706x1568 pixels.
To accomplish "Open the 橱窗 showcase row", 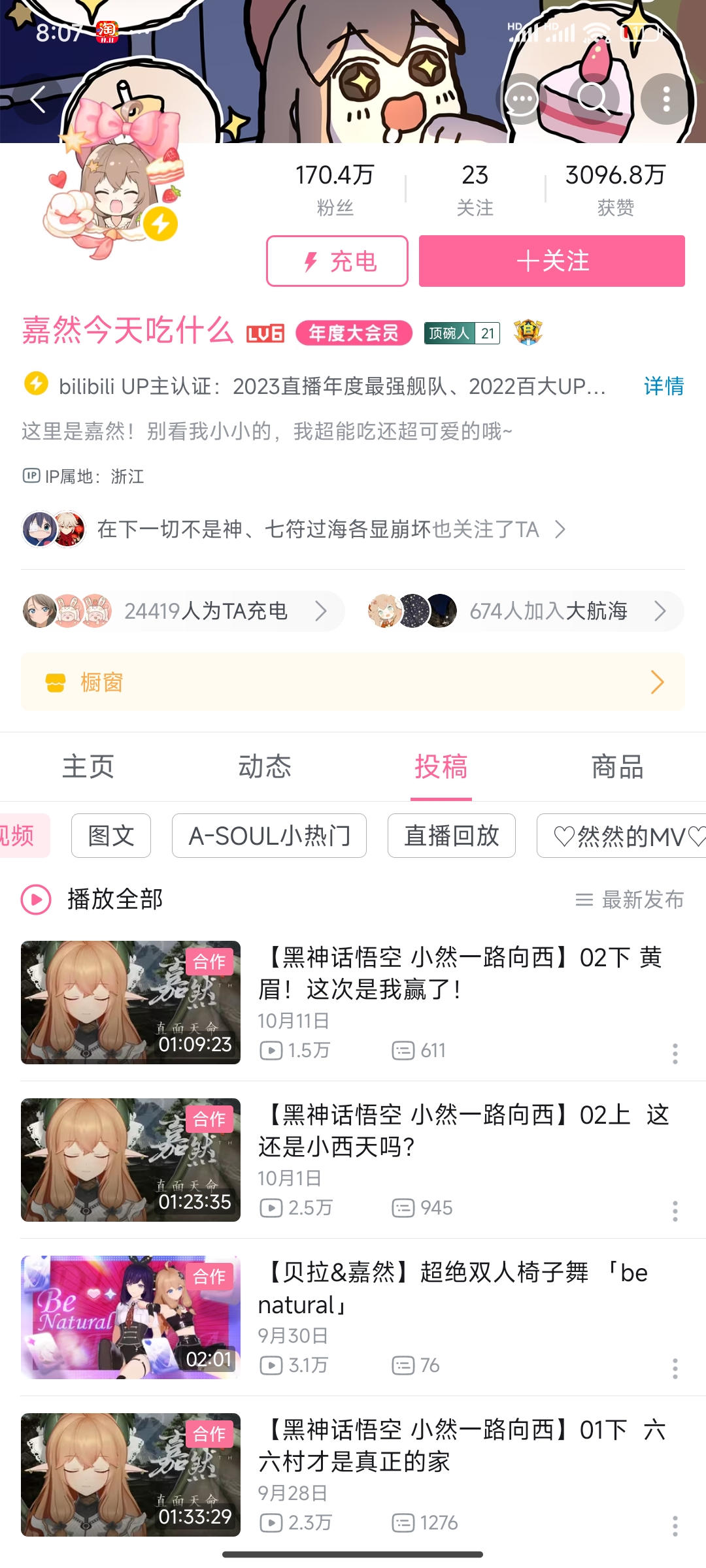I will (353, 682).
